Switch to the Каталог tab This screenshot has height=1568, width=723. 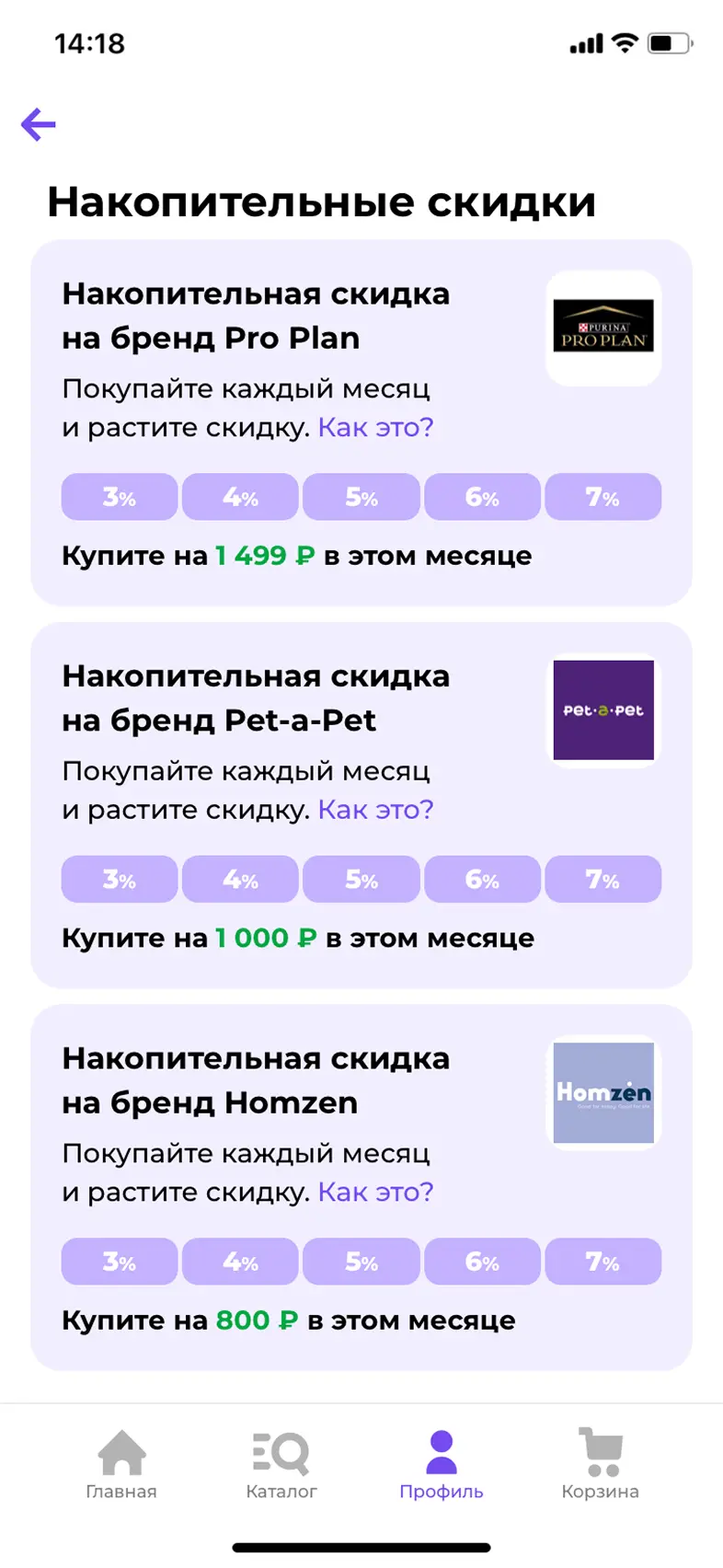click(x=281, y=1465)
